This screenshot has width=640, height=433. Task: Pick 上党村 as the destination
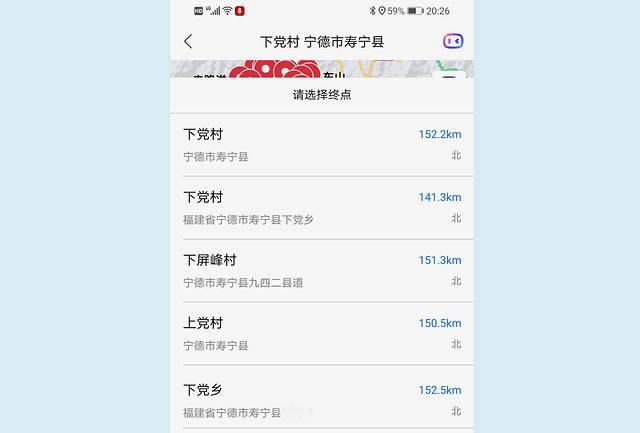tap(321, 333)
